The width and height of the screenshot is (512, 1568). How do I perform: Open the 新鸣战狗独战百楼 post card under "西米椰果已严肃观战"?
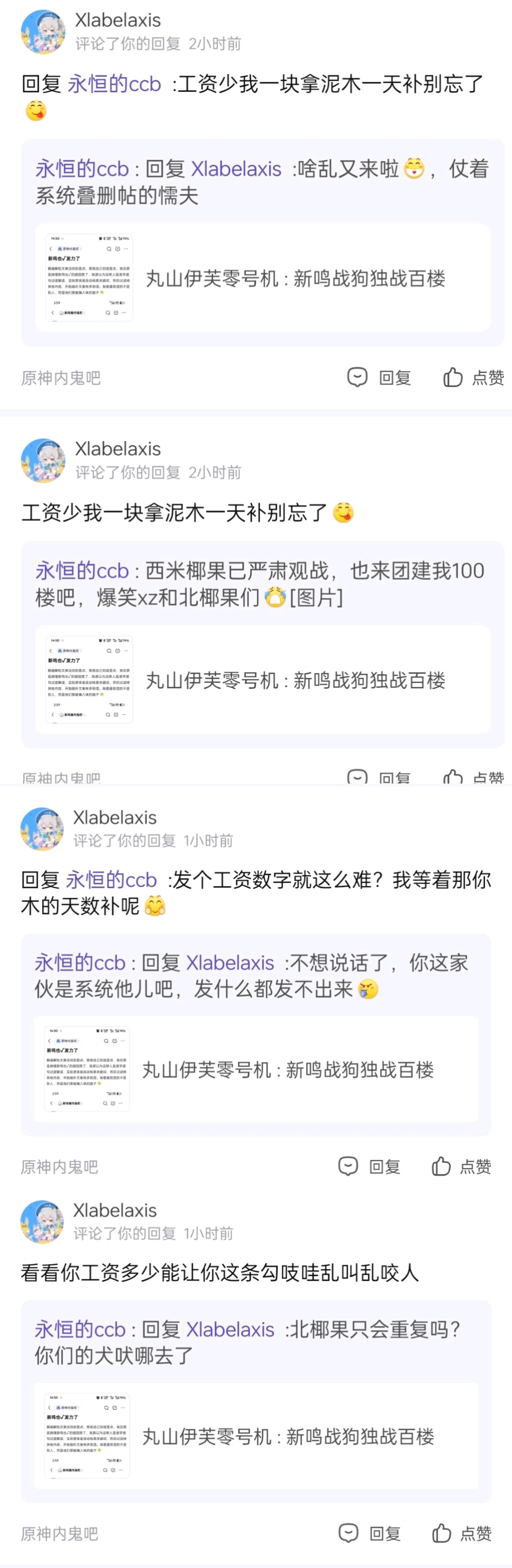[262, 680]
